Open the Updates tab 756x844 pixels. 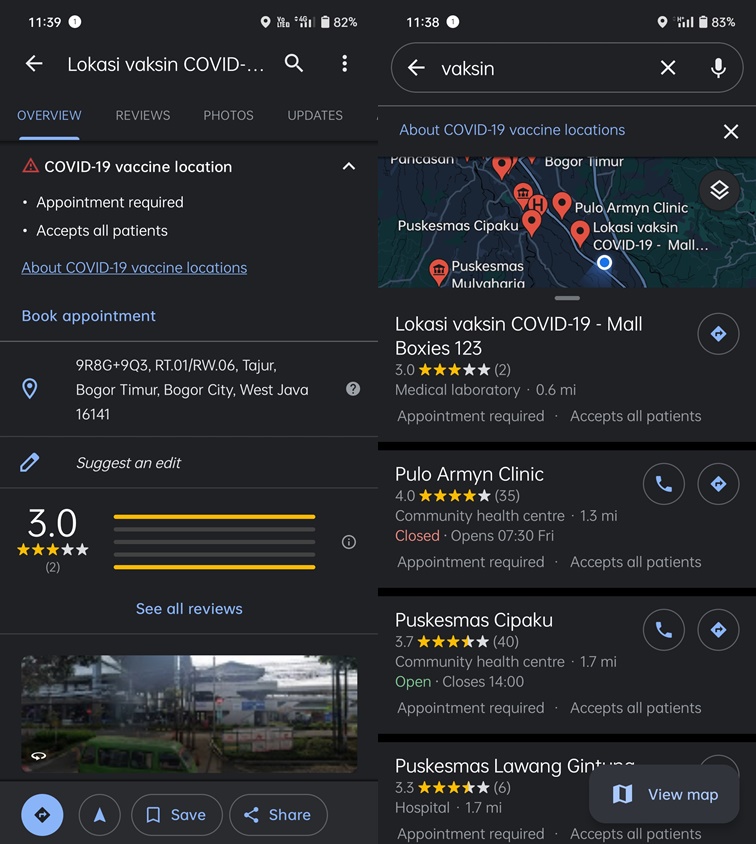pyautogui.click(x=315, y=115)
